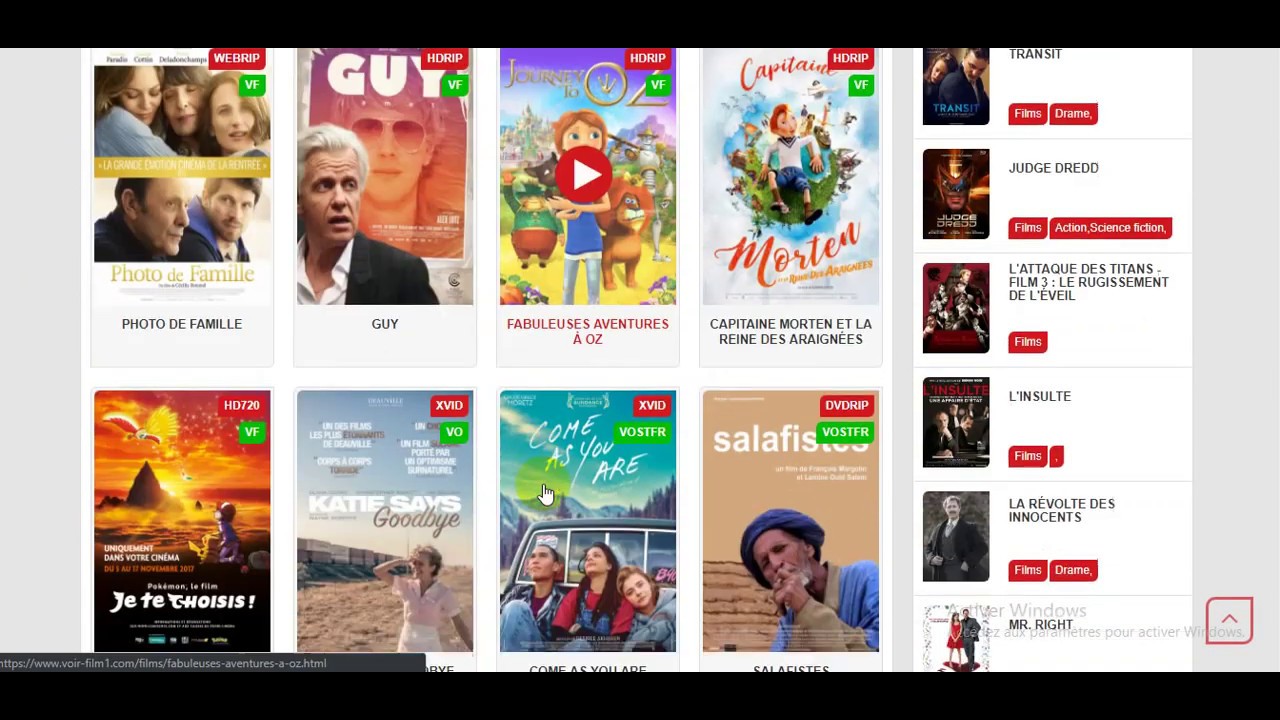Open L'Attaque des Titans Film 3
1280x720 pixels.
[x=1088, y=282]
